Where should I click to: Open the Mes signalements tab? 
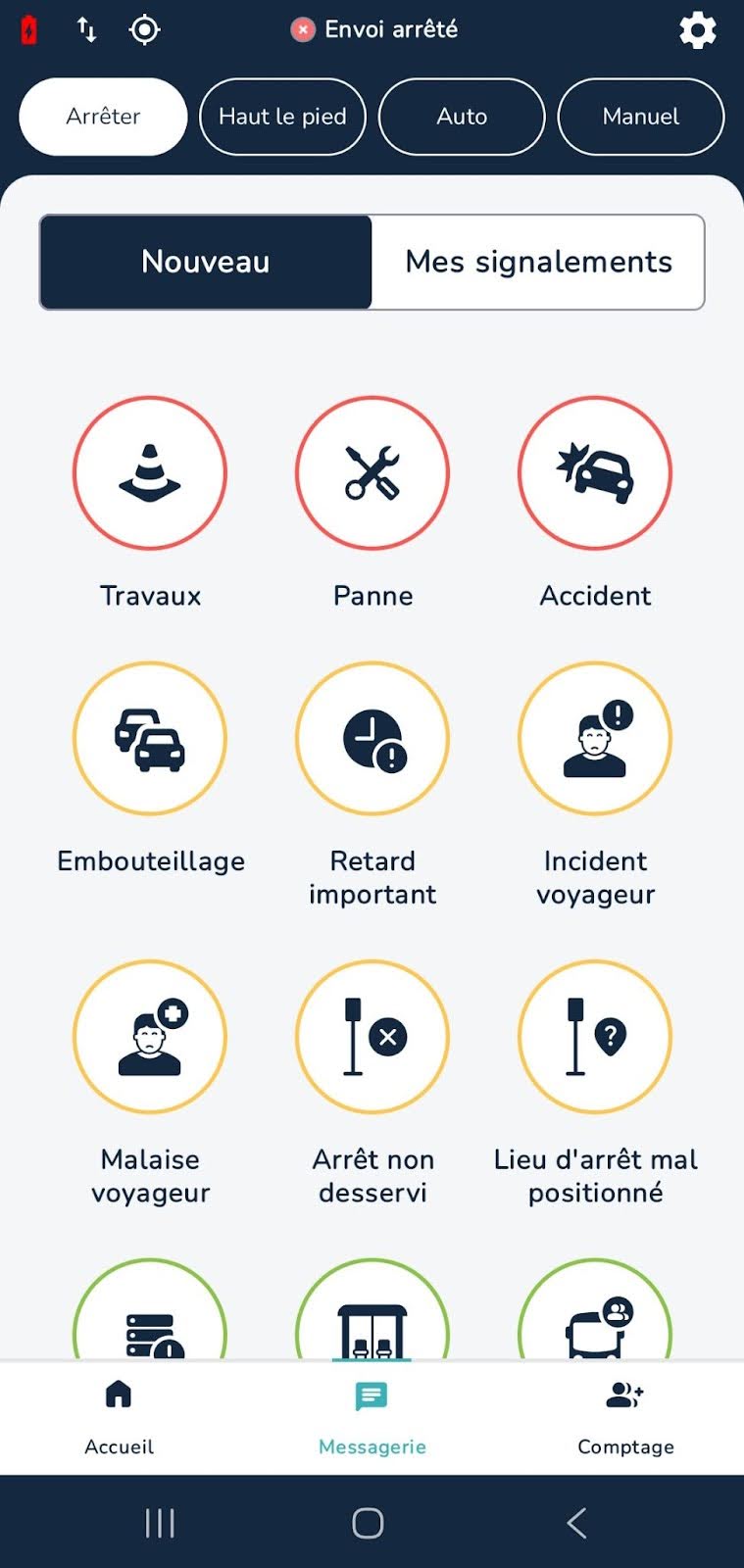click(x=538, y=262)
